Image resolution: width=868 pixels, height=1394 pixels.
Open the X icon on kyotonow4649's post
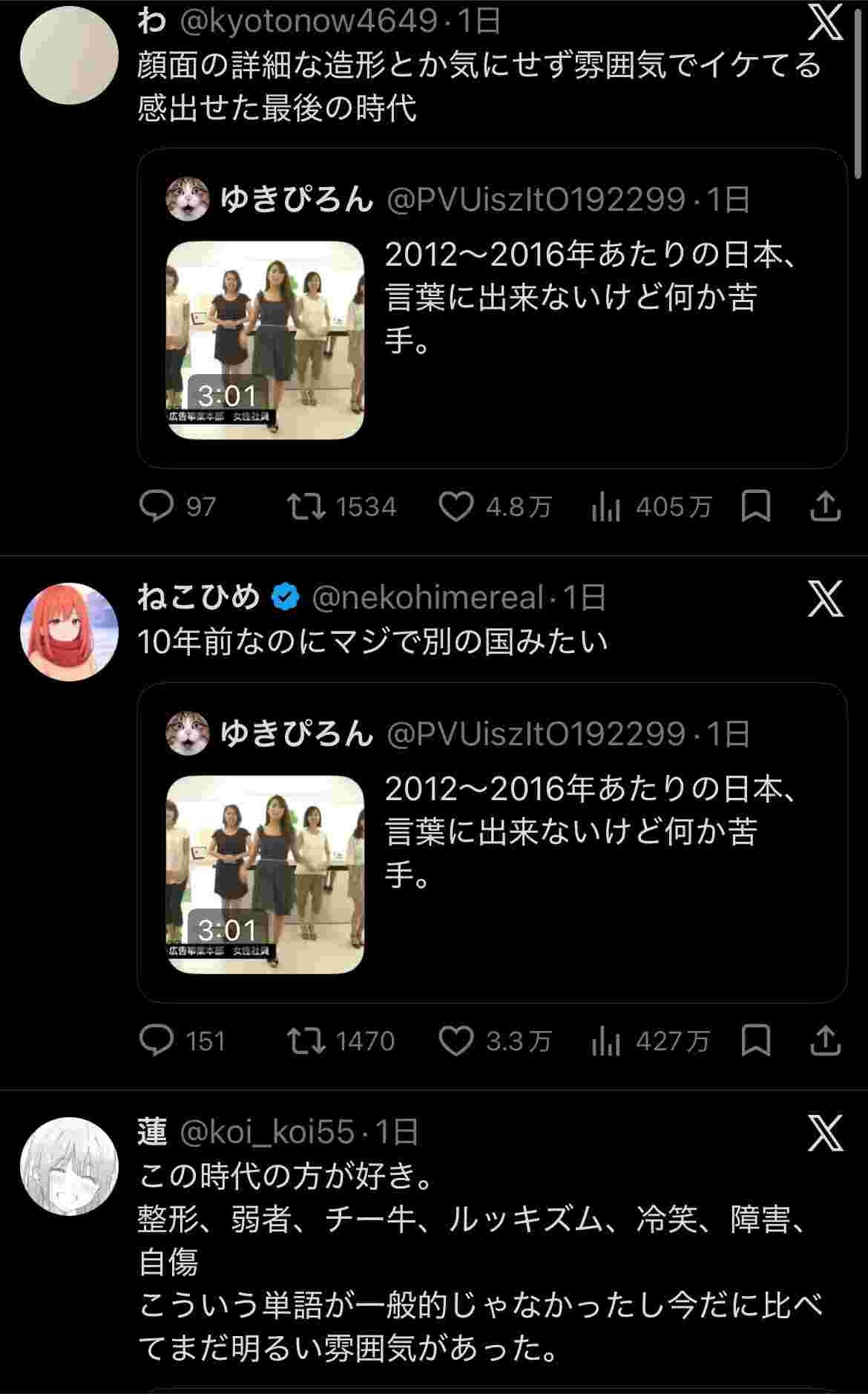coord(825,22)
